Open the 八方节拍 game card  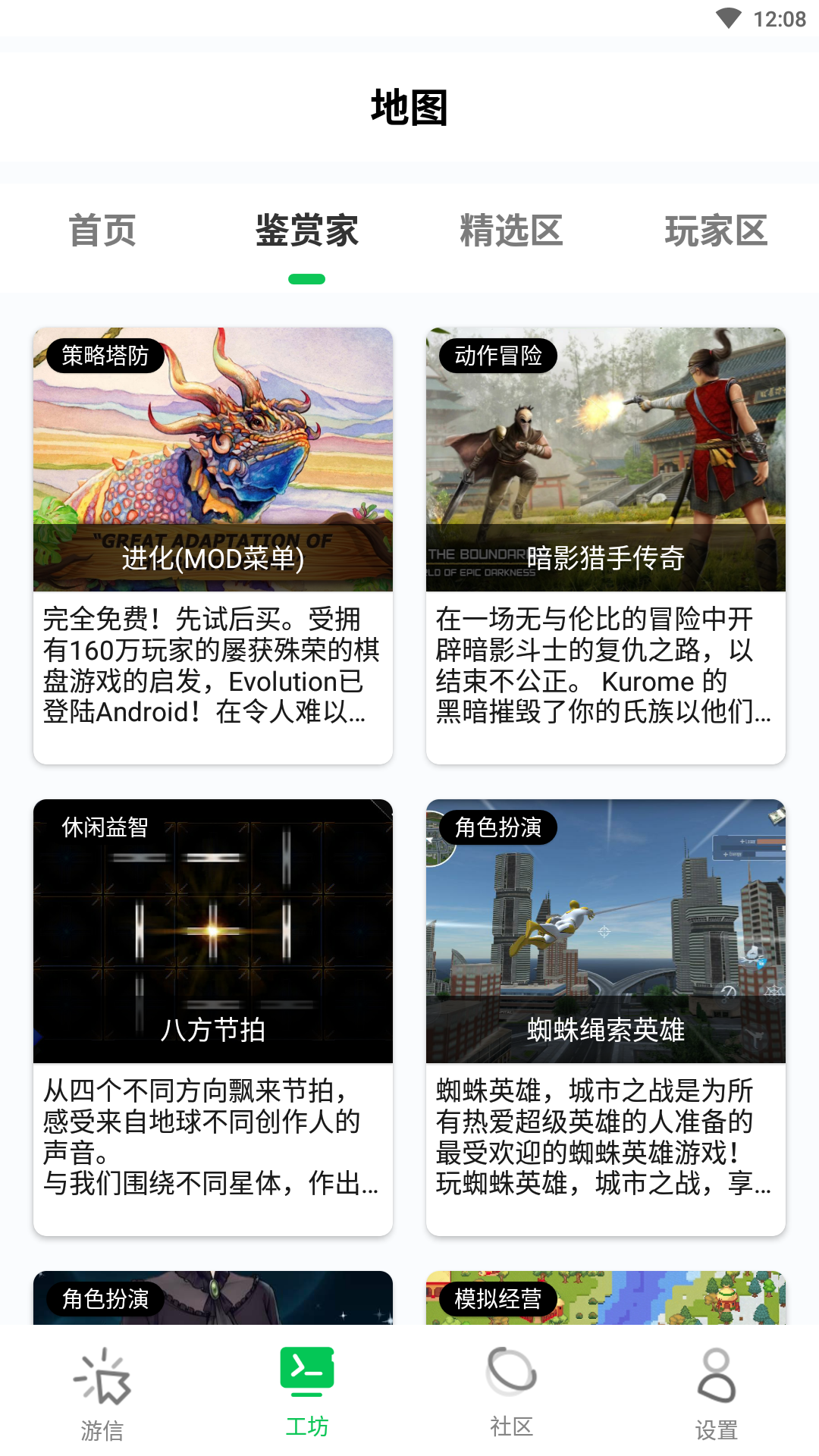point(213,1016)
